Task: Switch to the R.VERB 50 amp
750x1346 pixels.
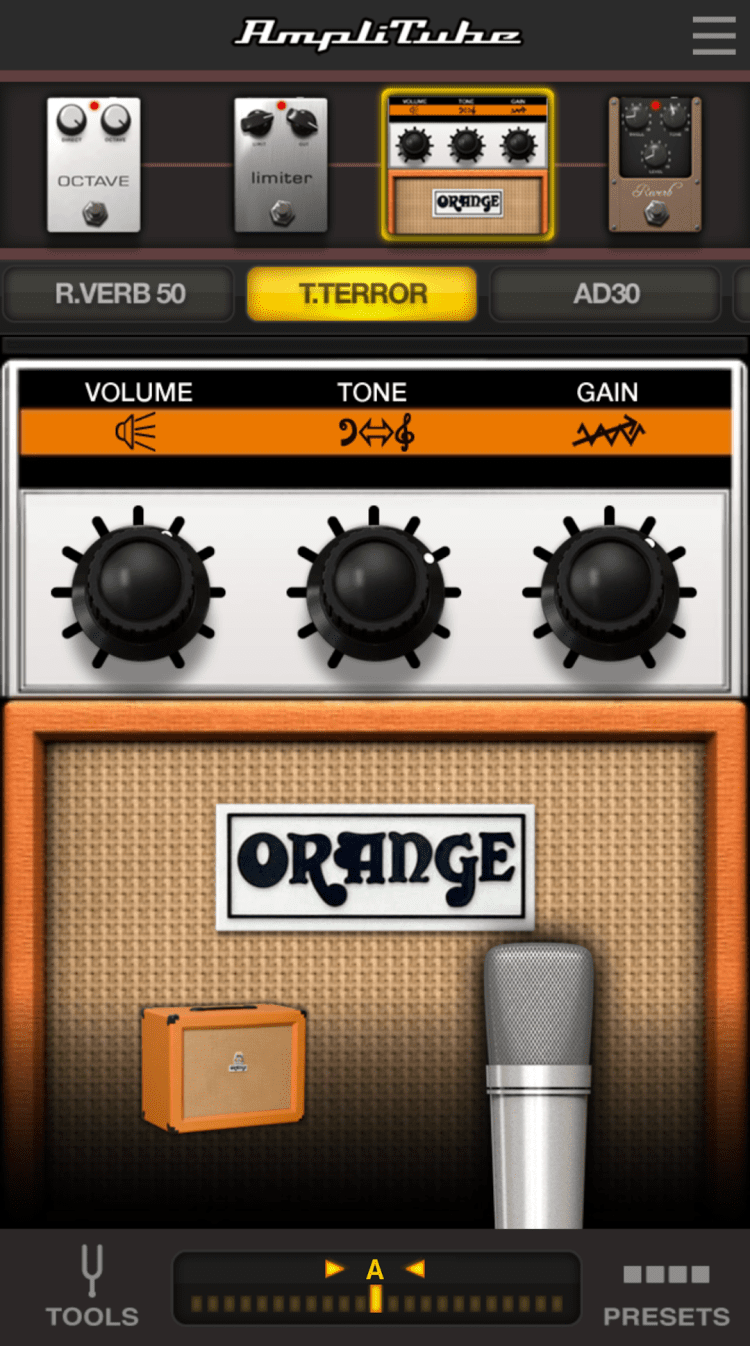Action: 119,294
